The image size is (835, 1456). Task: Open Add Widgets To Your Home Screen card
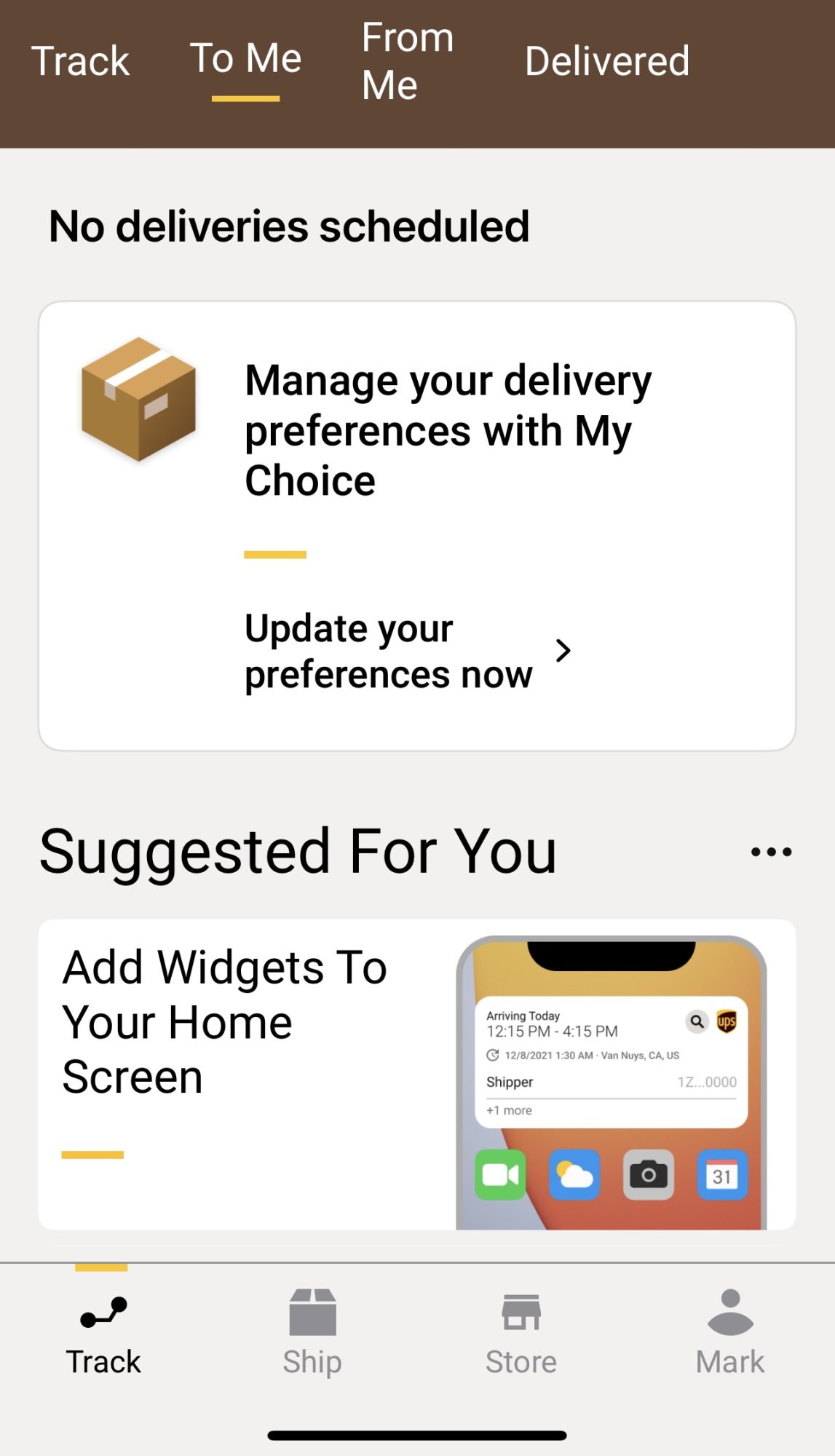pyautogui.click(x=416, y=1075)
